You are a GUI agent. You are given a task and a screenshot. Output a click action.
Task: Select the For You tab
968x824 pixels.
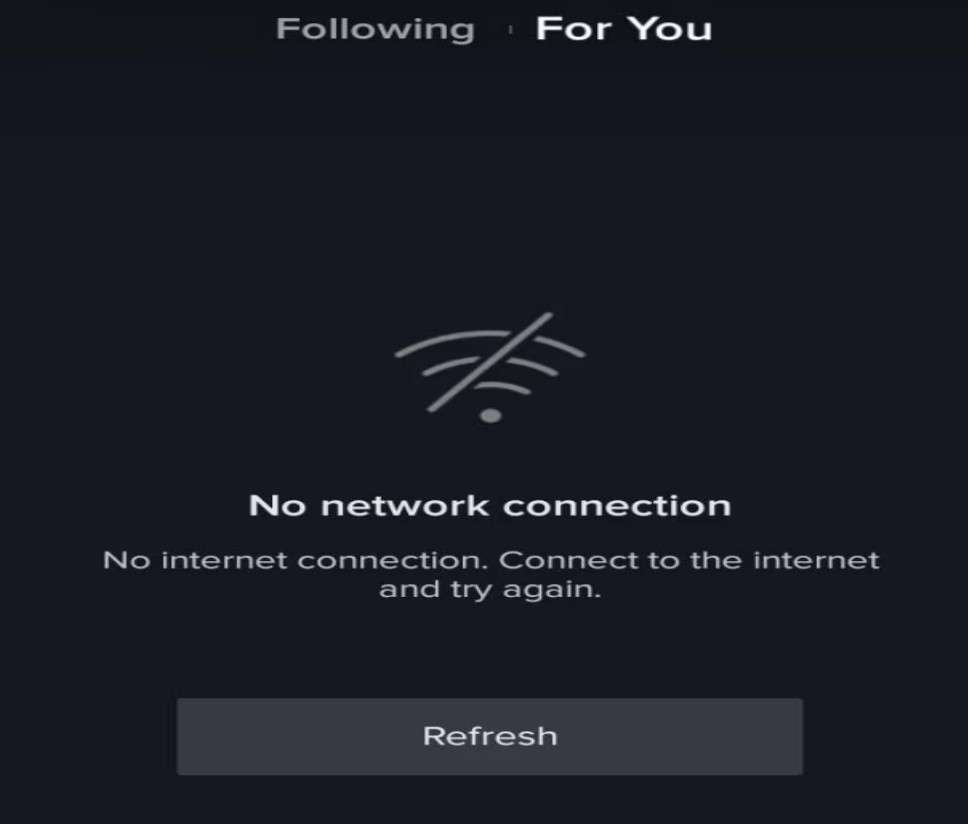(x=623, y=29)
